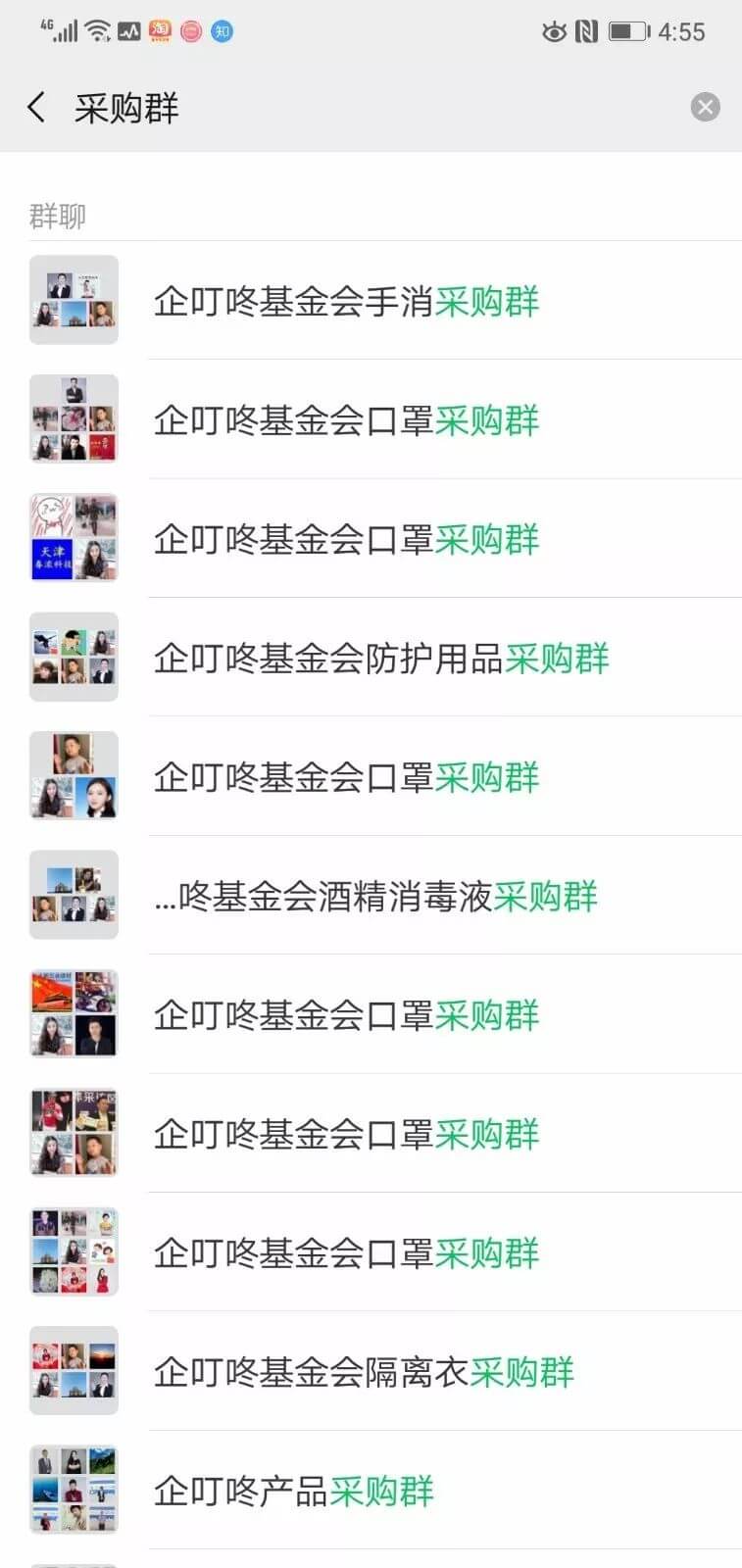The image size is (742, 1568).
Task: Go back from the 采购群 search
Action: [37, 107]
